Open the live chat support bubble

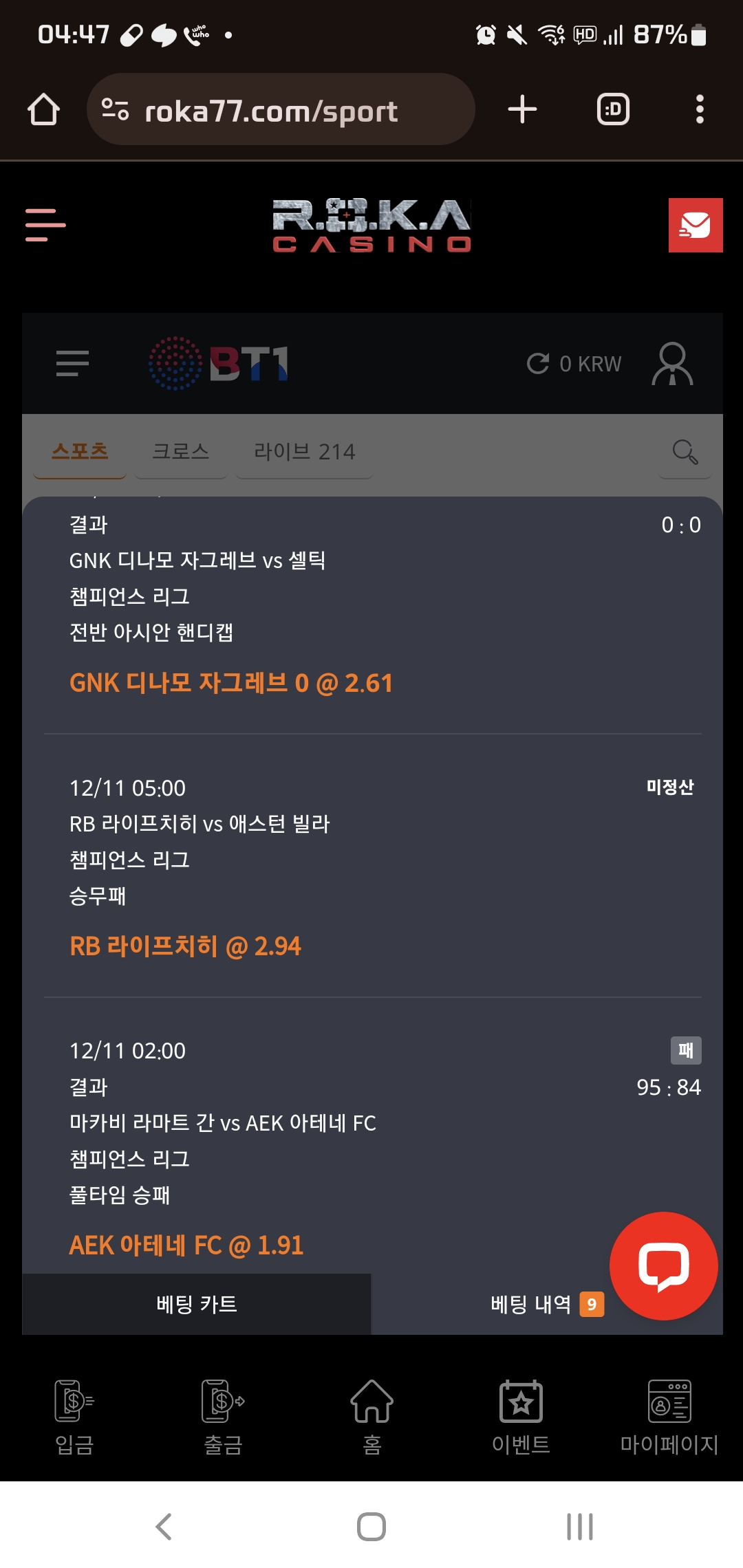[663, 1265]
